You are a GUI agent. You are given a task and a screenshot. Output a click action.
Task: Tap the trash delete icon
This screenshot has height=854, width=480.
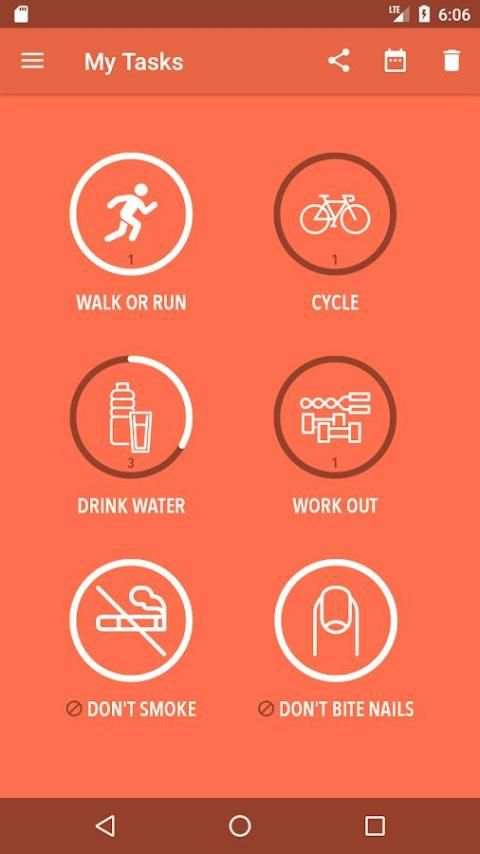point(452,60)
